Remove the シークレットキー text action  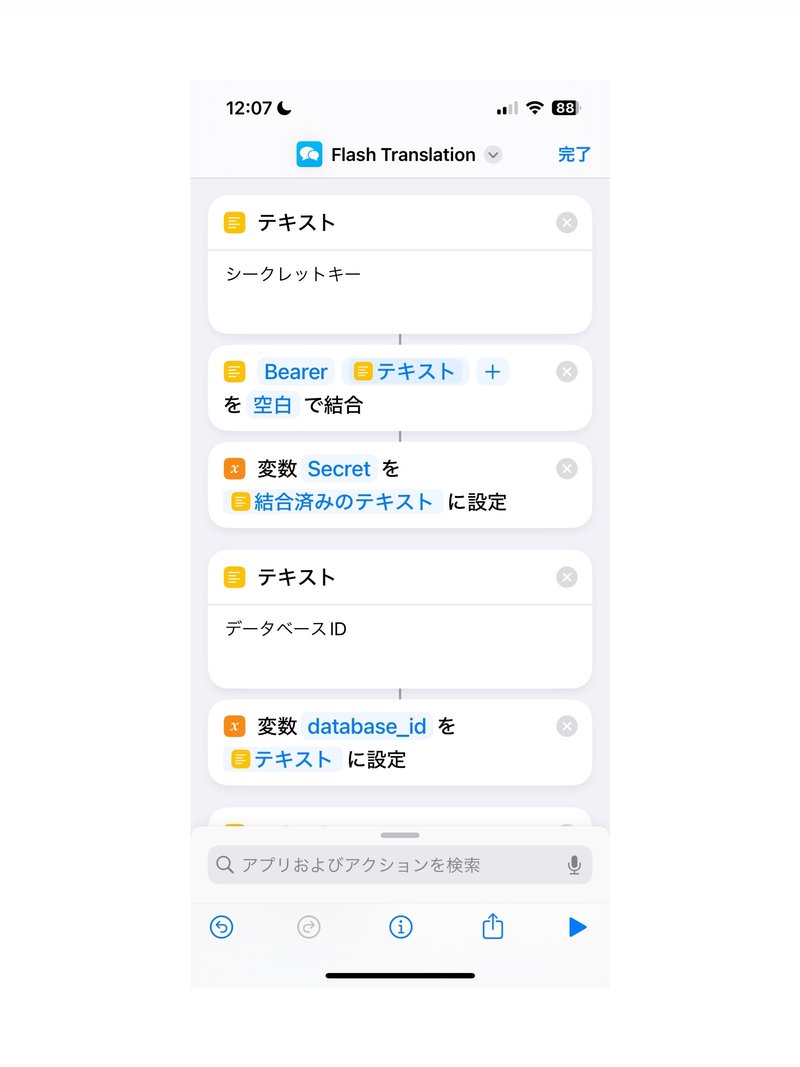pyautogui.click(x=567, y=223)
